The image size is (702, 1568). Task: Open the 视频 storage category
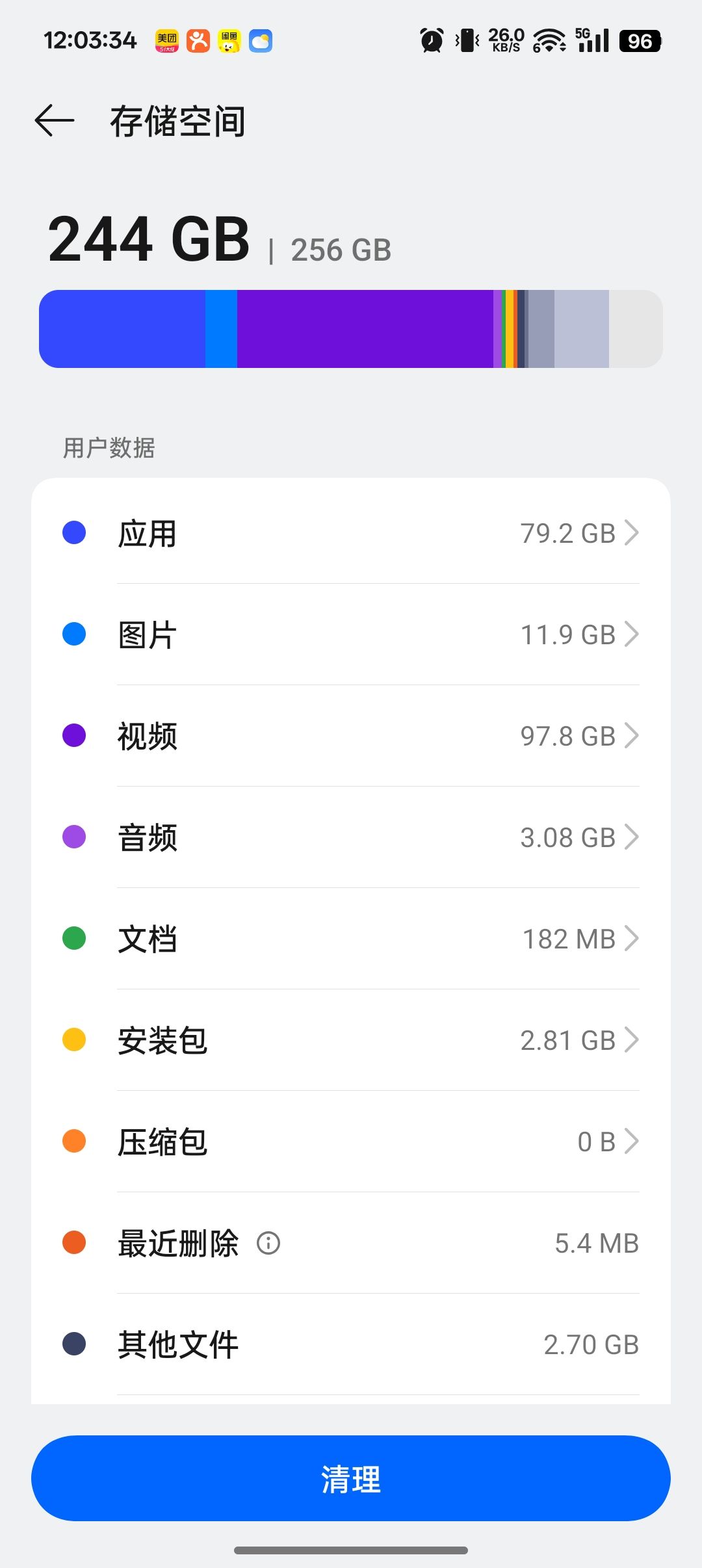351,736
